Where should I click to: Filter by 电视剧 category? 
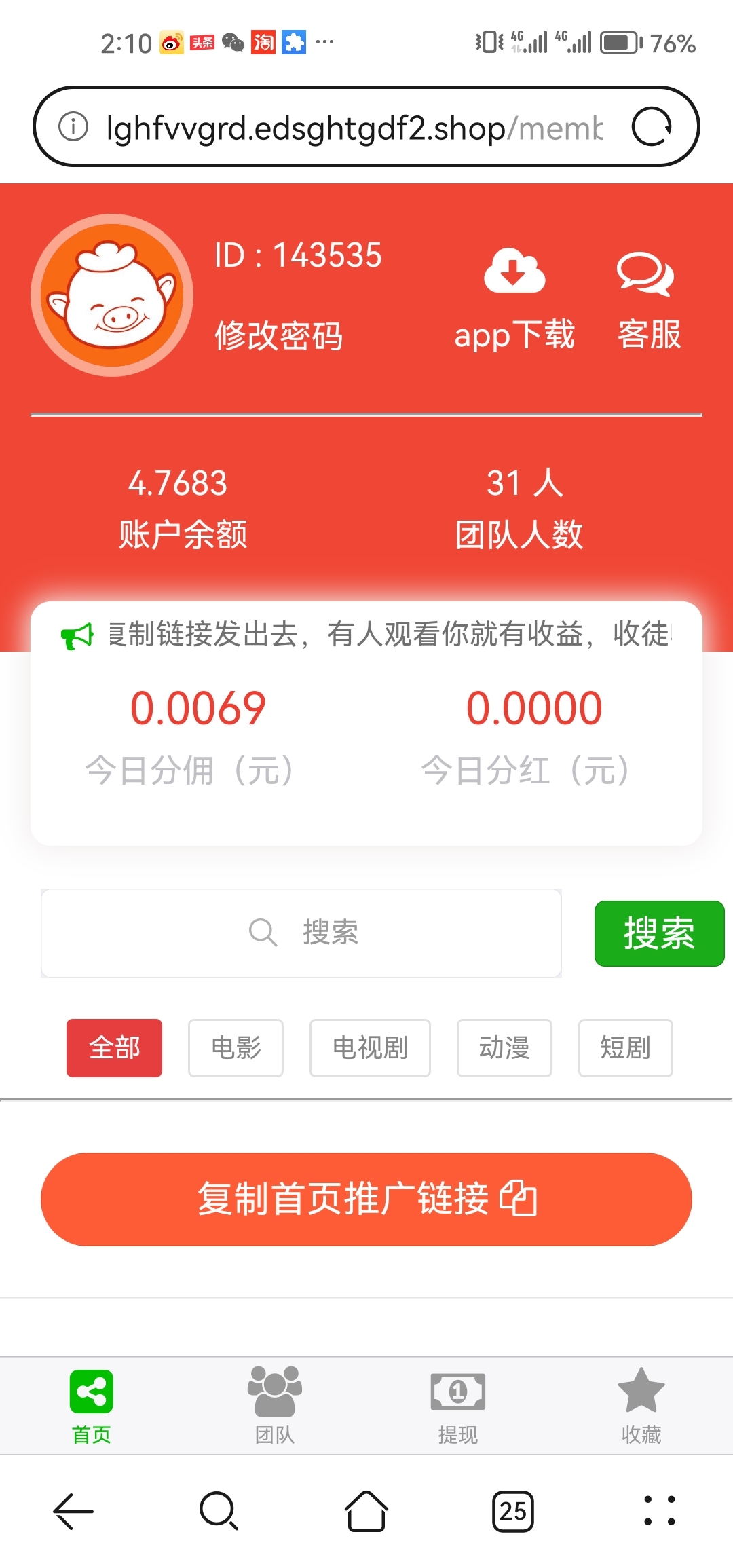pyautogui.click(x=370, y=1047)
